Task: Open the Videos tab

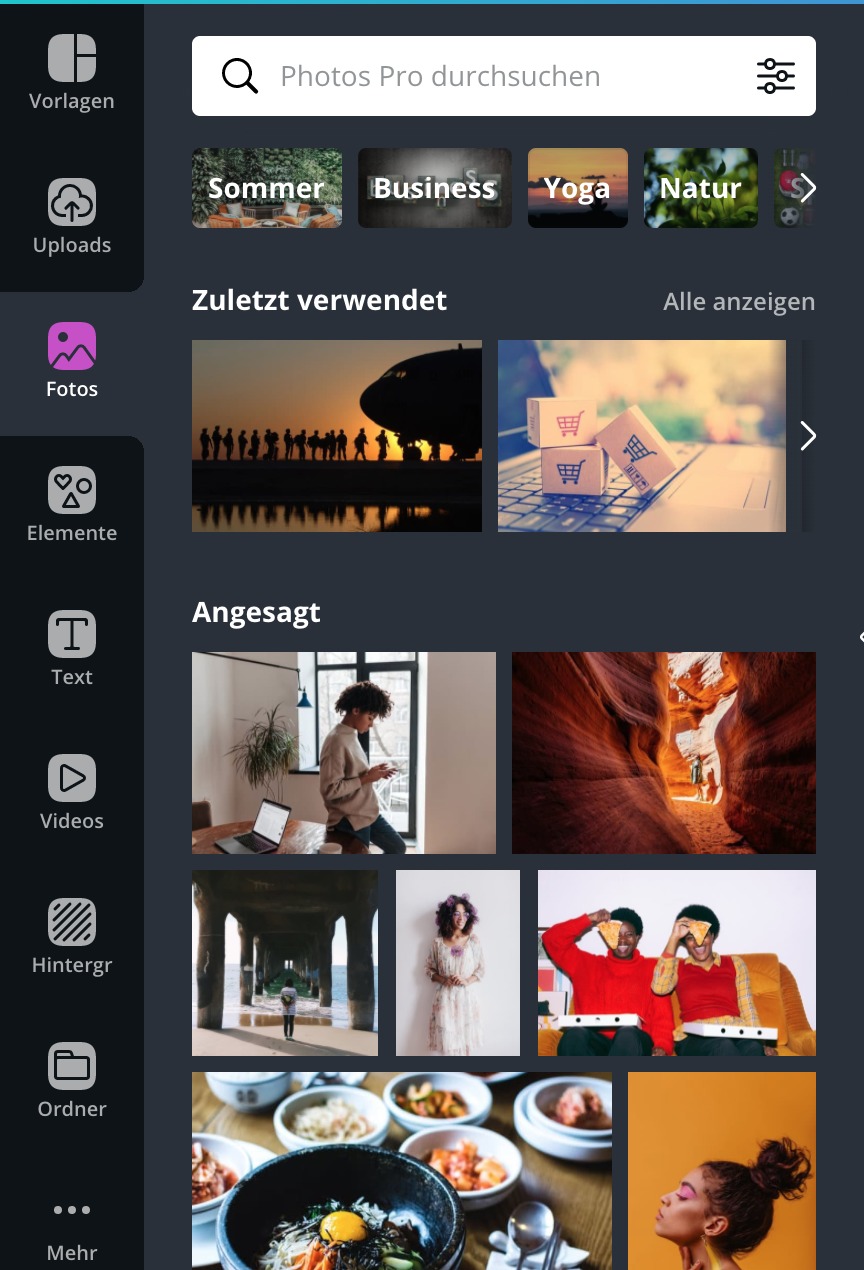Action: [72, 792]
